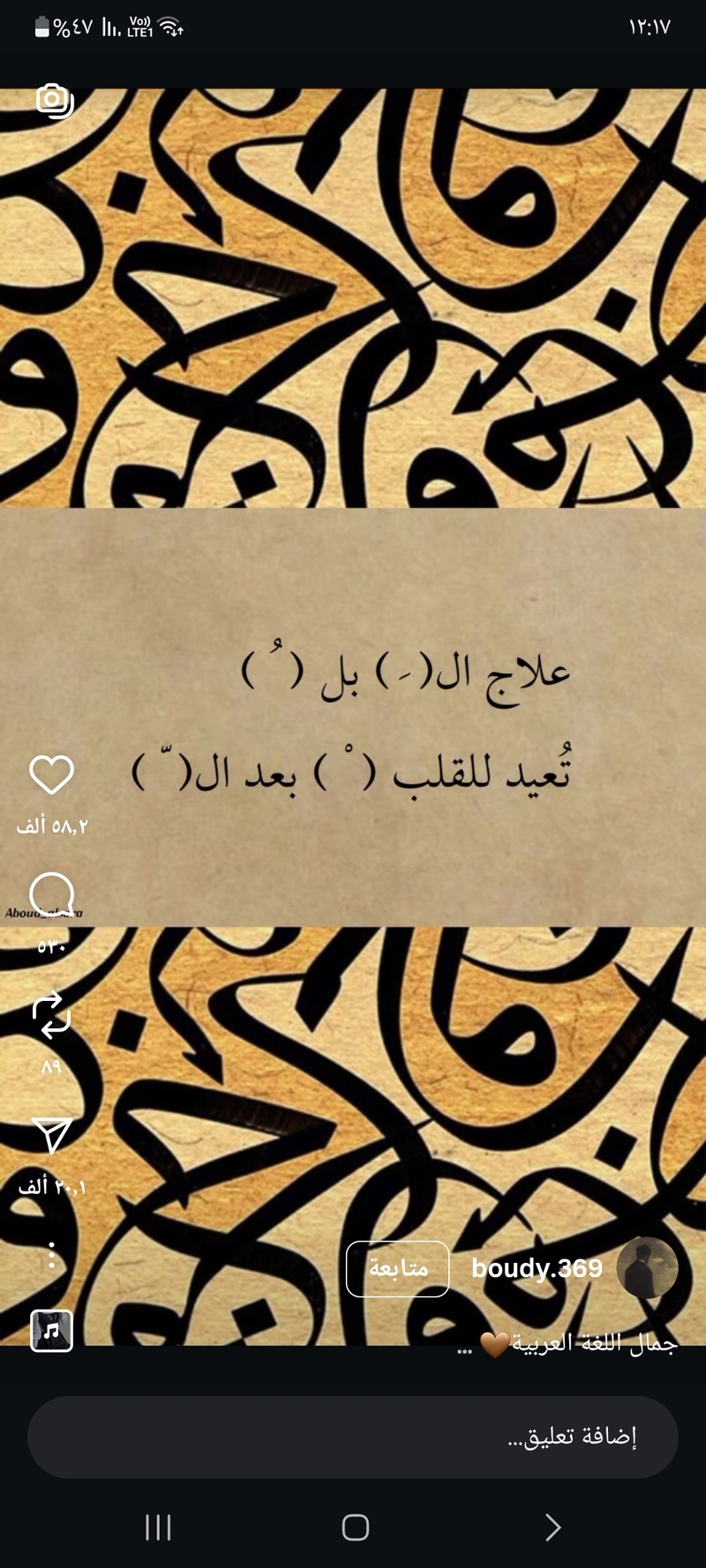Screen dimensions: 706x1568
Task: Open the camera icon
Action: click(x=54, y=100)
